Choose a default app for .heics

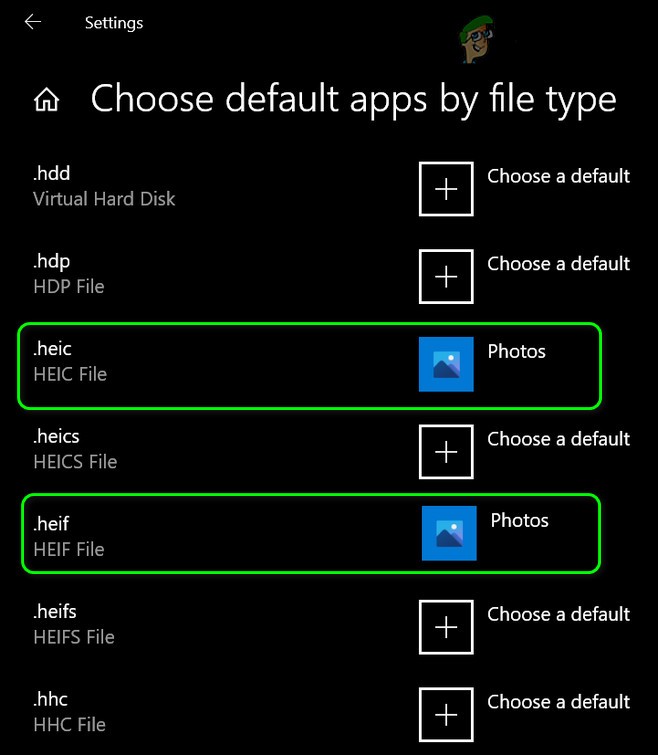(x=446, y=452)
